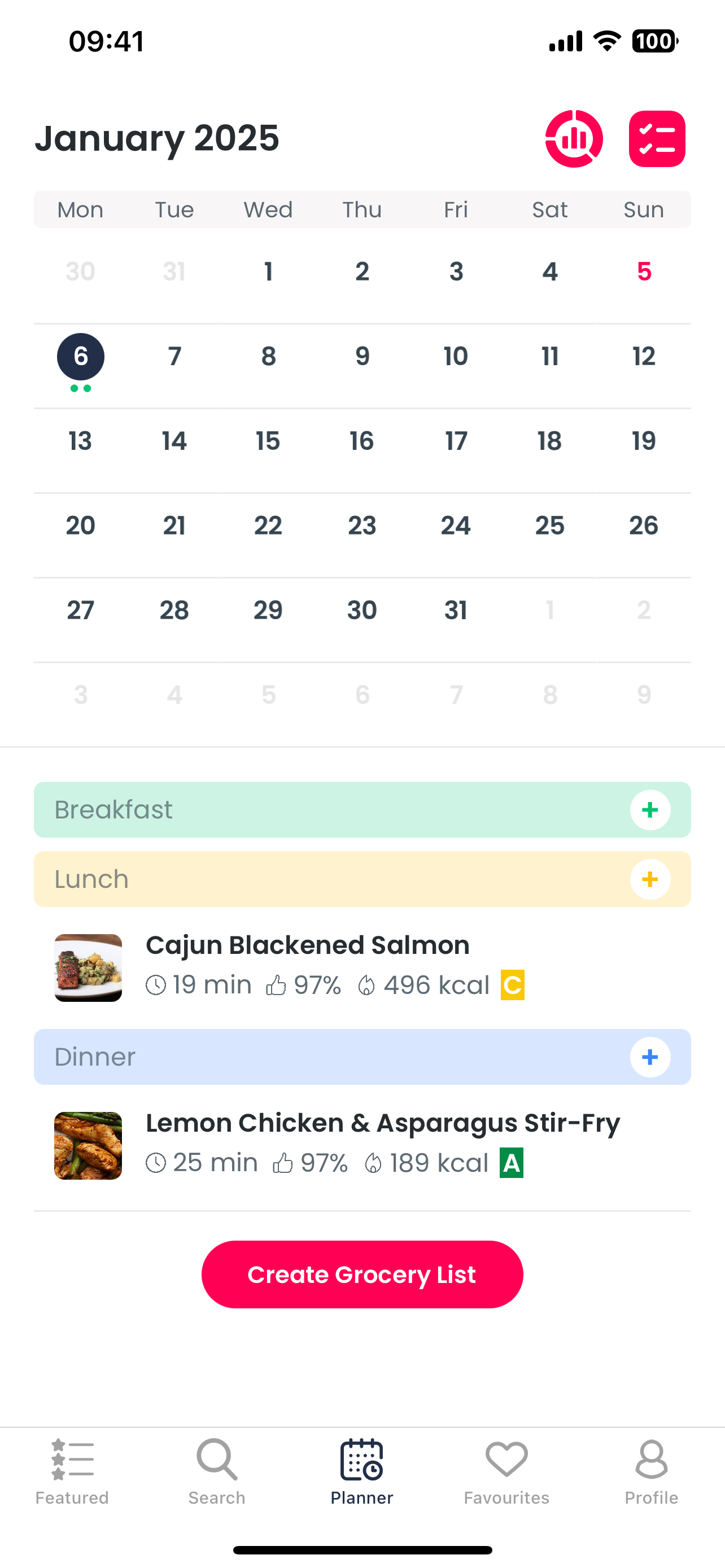Screen dimensions: 725x1568
Task: Select January 31 in the calendar
Action: 456,610
